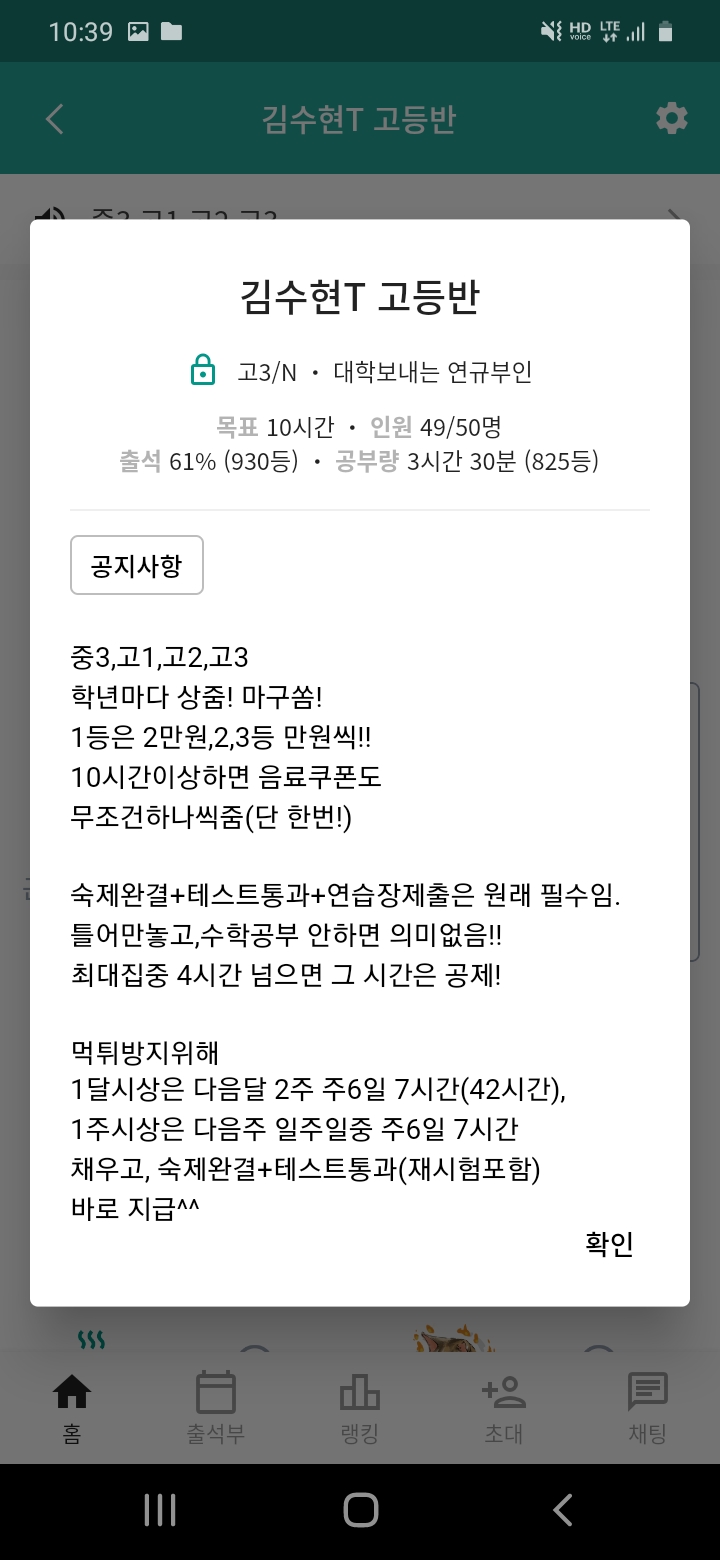720x1560 pixels.
Task: Open the 채팅 tab
Action: click(x=647, y=1408)
